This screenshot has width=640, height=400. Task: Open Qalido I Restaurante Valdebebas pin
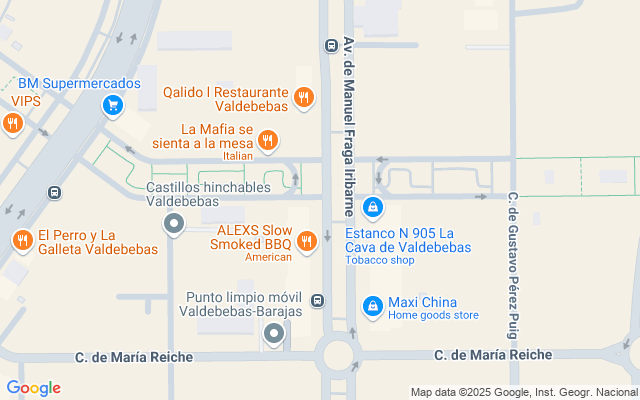coord(304,97)
